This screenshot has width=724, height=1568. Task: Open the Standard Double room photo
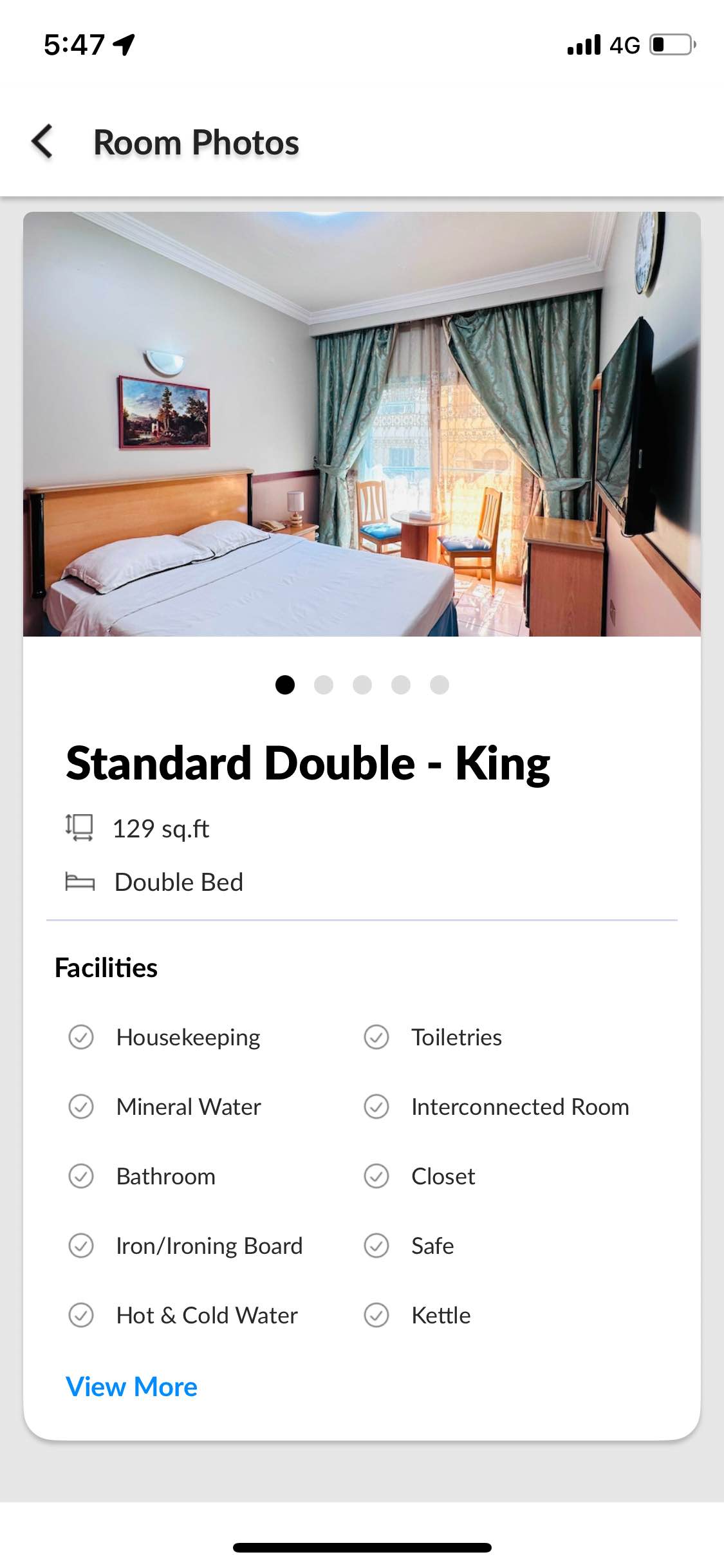pos(362,424)
